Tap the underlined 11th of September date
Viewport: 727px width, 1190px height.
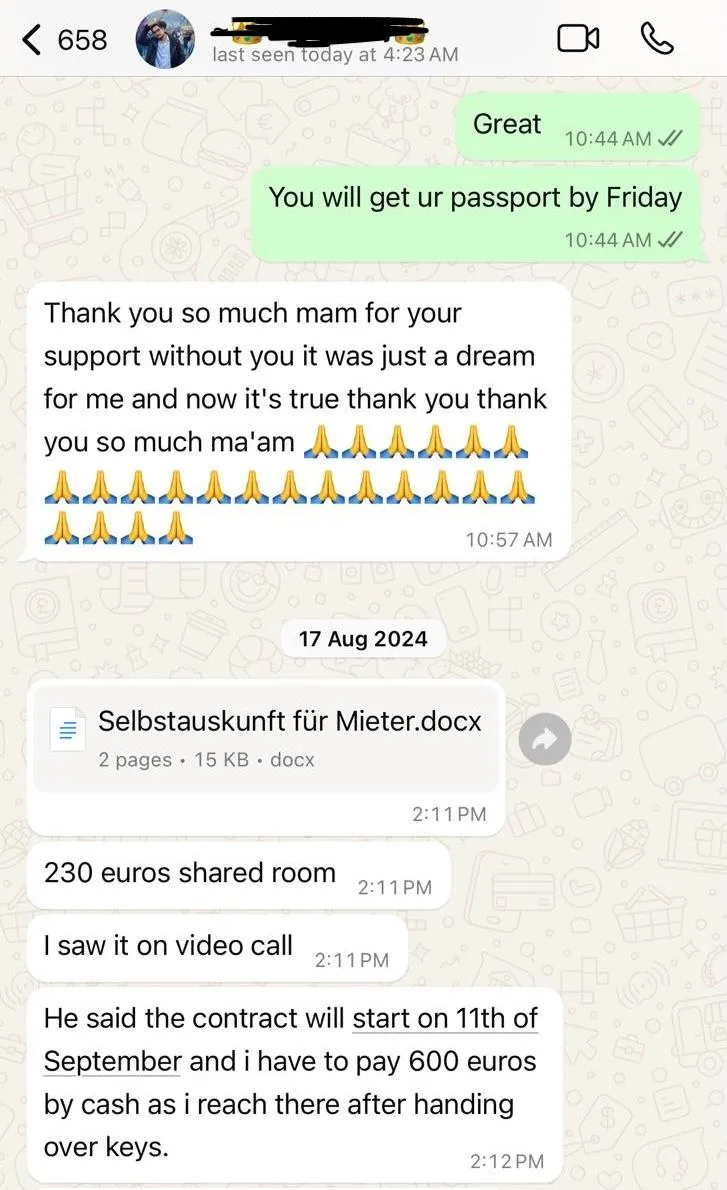click(291, 1040)
